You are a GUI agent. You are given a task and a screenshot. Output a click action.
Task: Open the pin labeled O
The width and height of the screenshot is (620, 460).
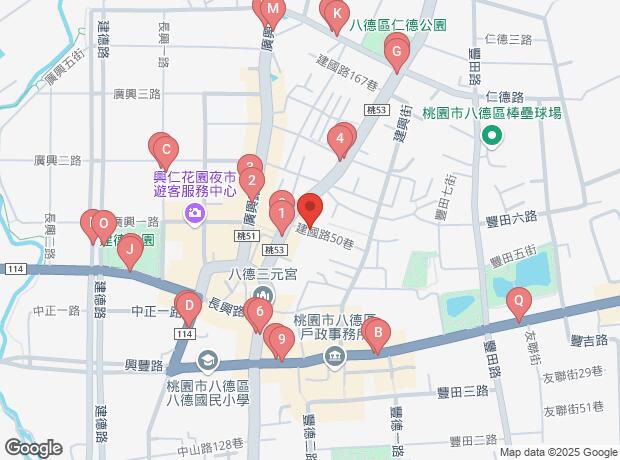click(102, 223)
